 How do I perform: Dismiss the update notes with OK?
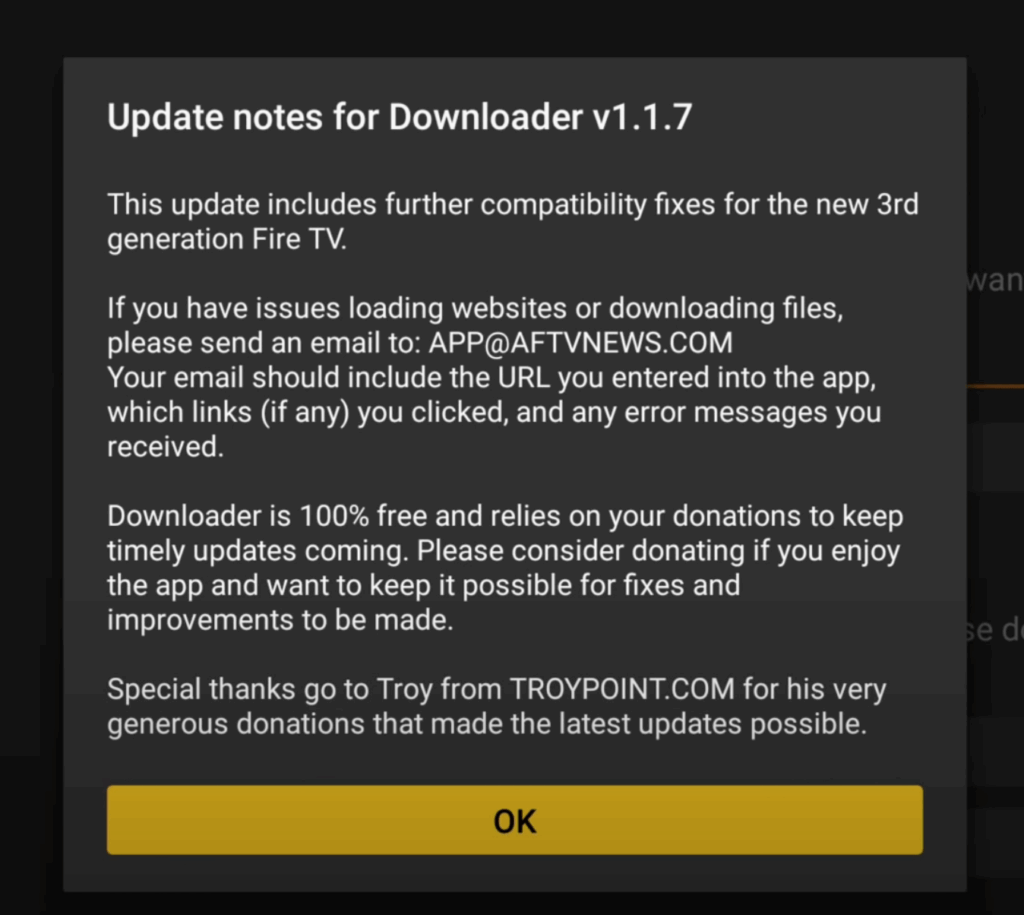click(x=514, y=820)
